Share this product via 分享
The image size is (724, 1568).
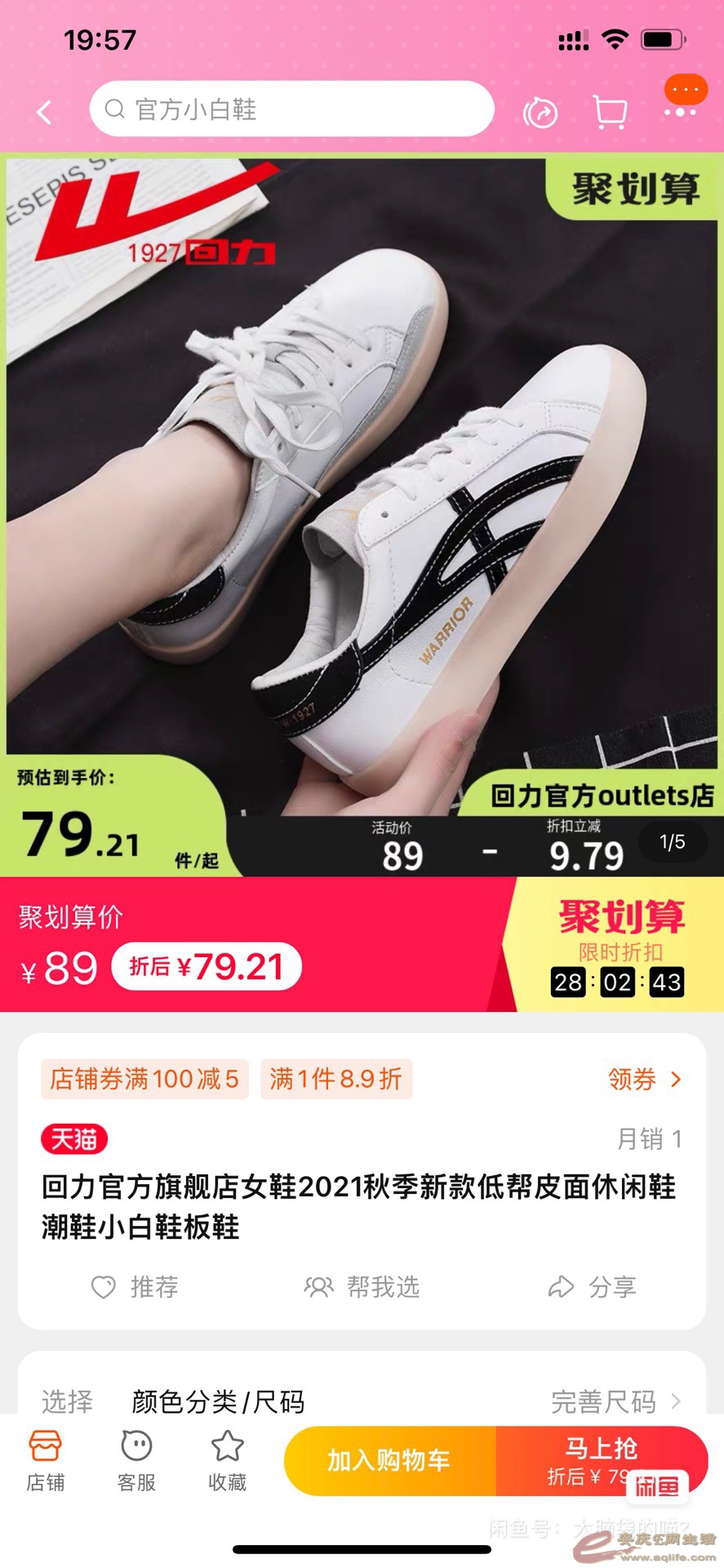[592, 1287]
